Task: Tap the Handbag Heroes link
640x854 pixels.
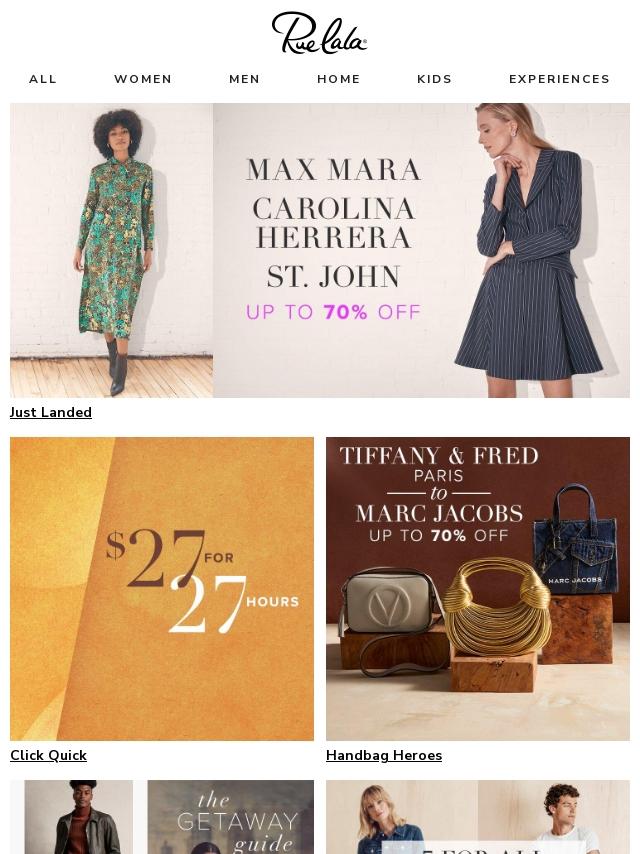Action: 384,756
